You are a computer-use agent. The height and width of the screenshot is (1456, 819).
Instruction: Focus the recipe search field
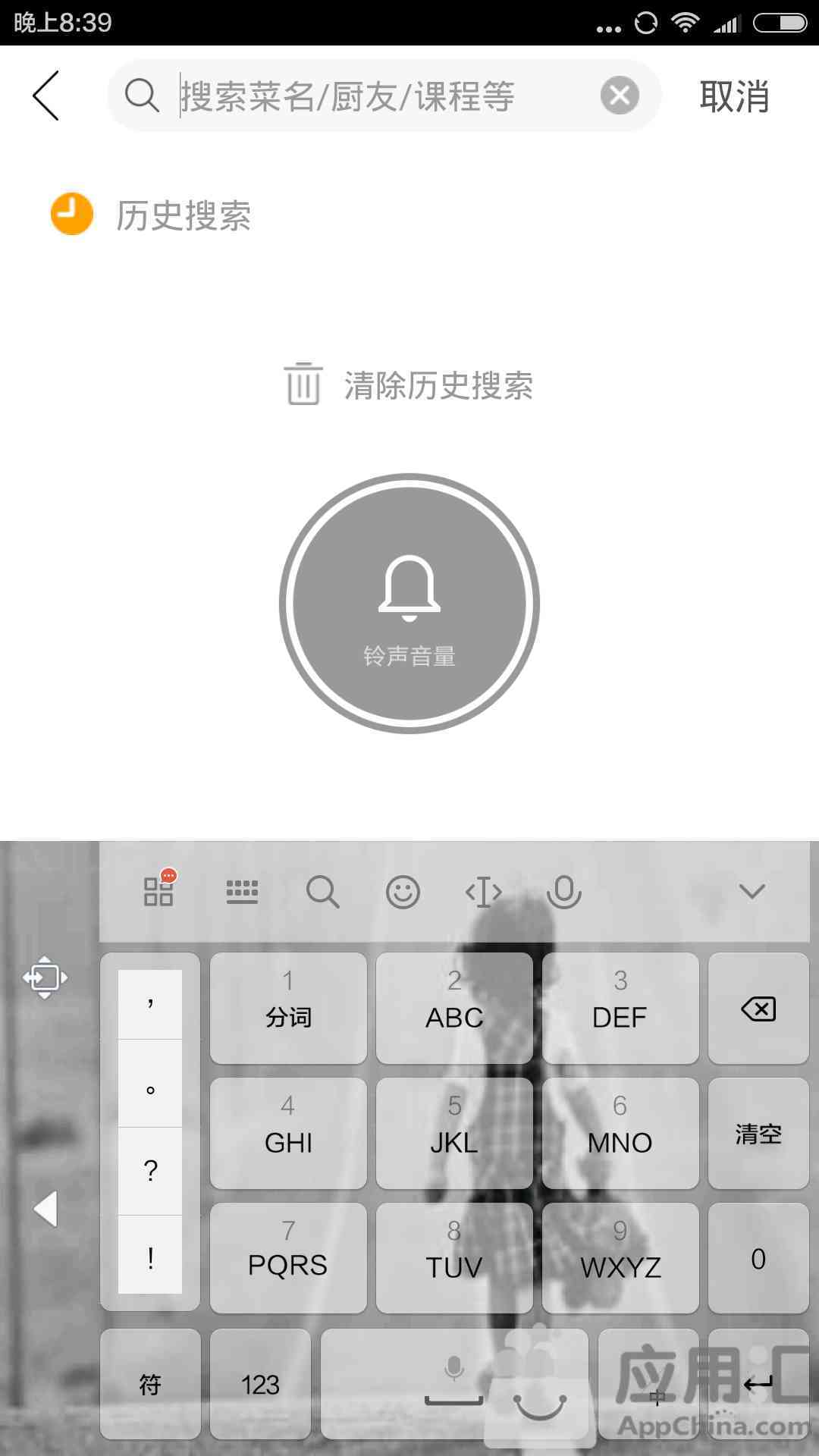pos(384,96)
